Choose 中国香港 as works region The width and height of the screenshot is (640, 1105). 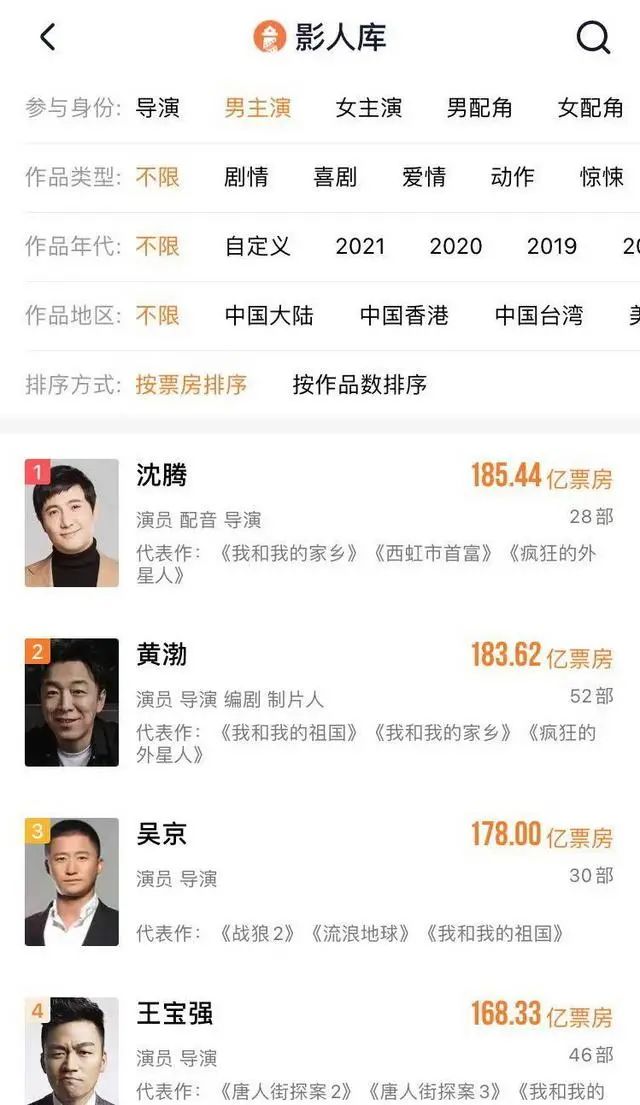pyautogui.click(x=404, y=316)
